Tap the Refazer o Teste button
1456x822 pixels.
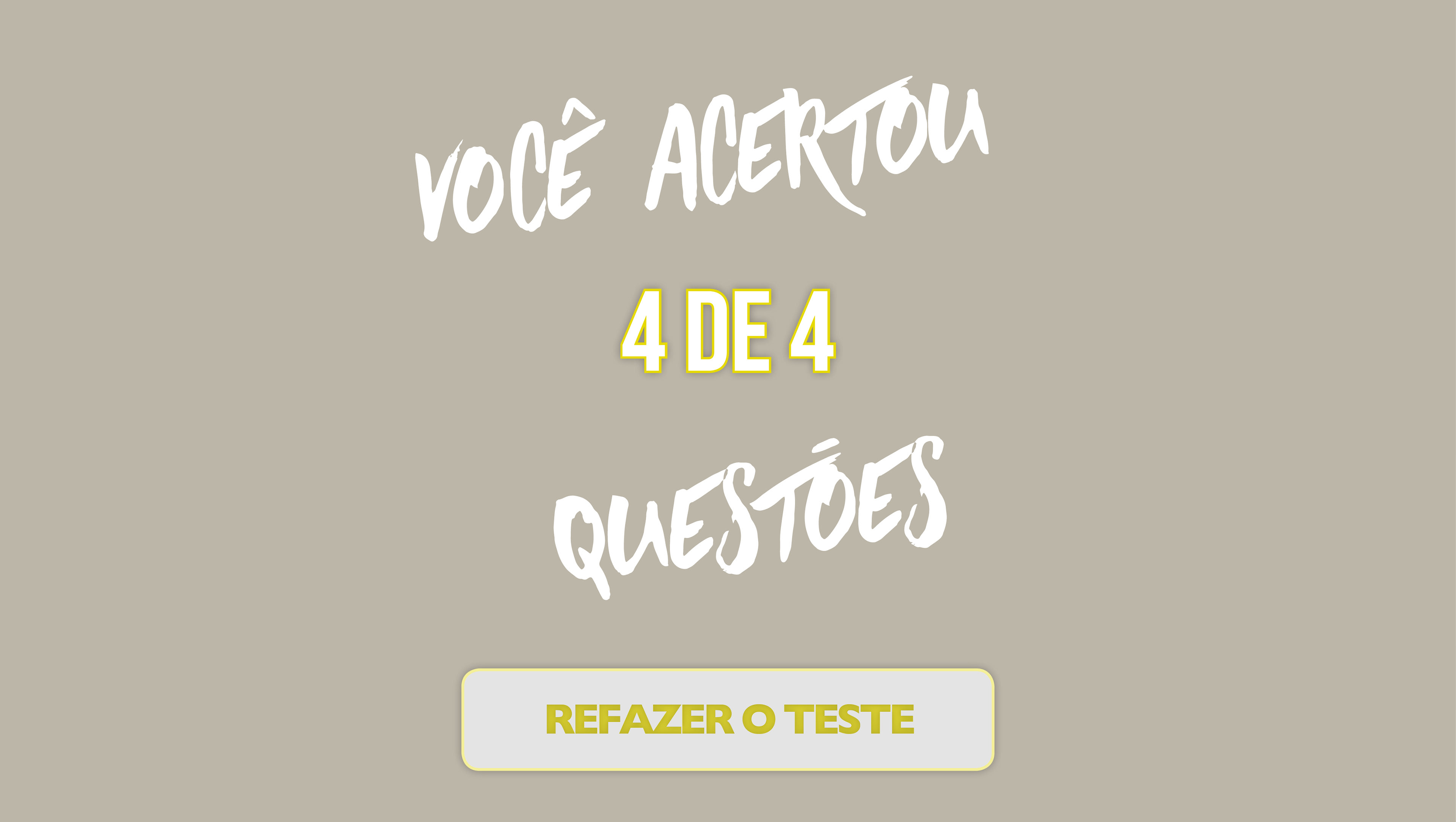728,719
